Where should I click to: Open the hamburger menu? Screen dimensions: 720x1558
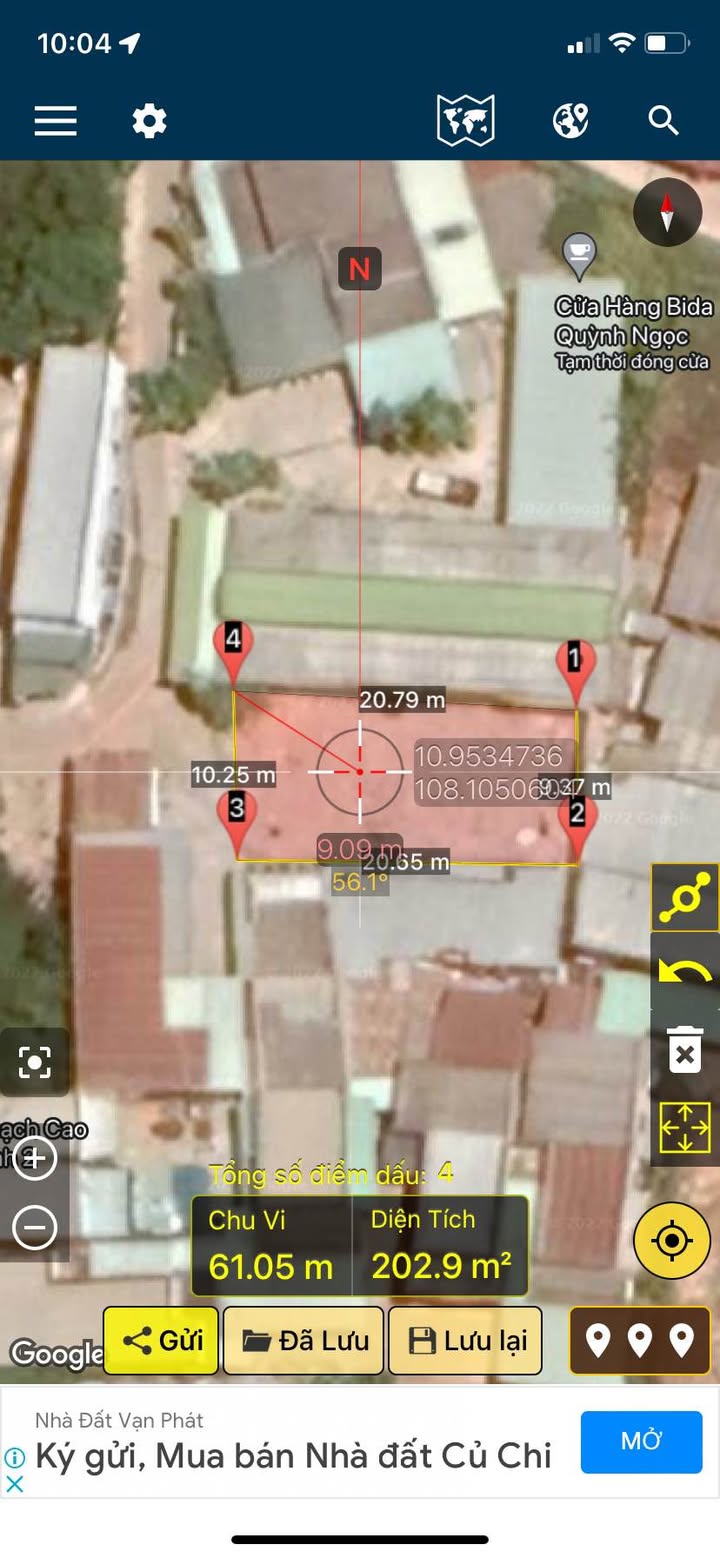[56, 121]
